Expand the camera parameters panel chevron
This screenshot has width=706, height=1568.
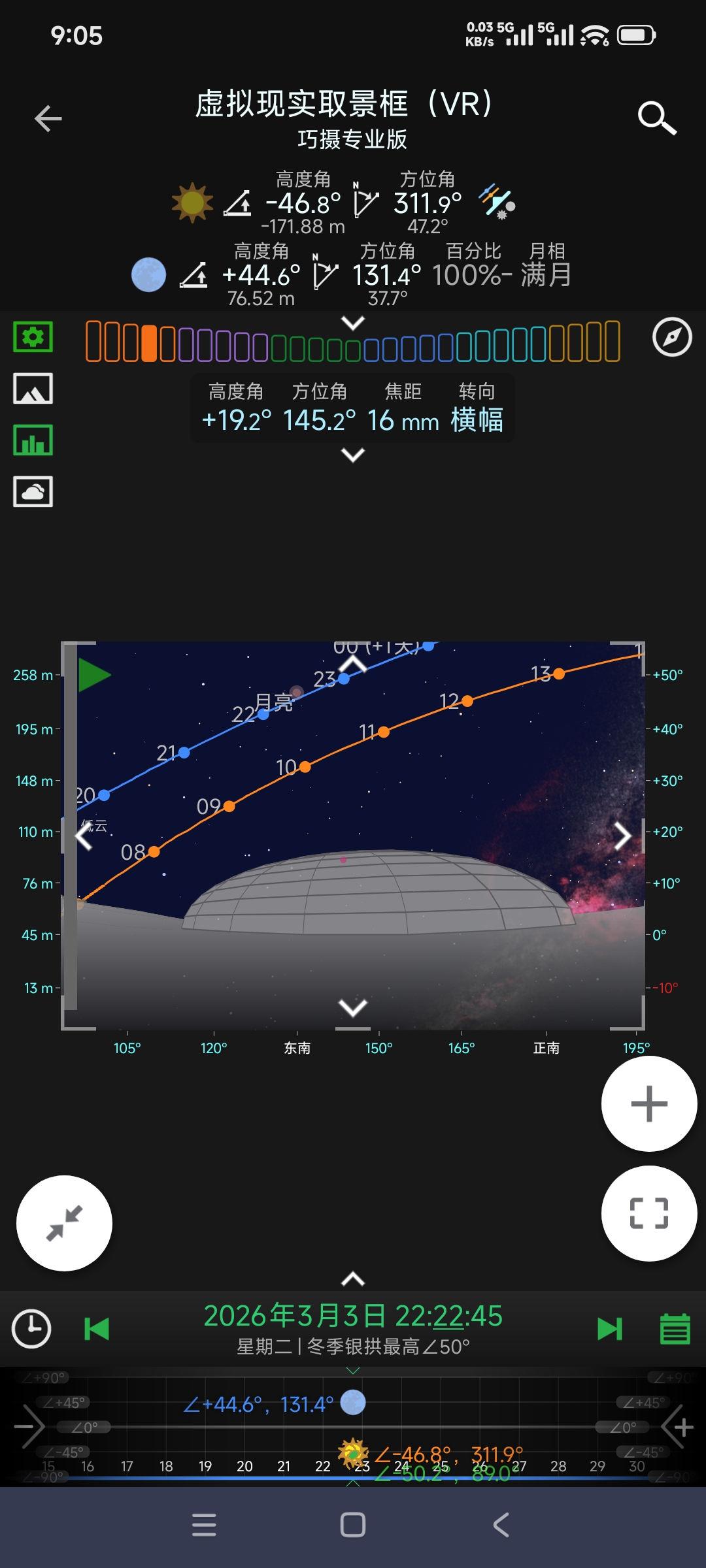point(353,455)
